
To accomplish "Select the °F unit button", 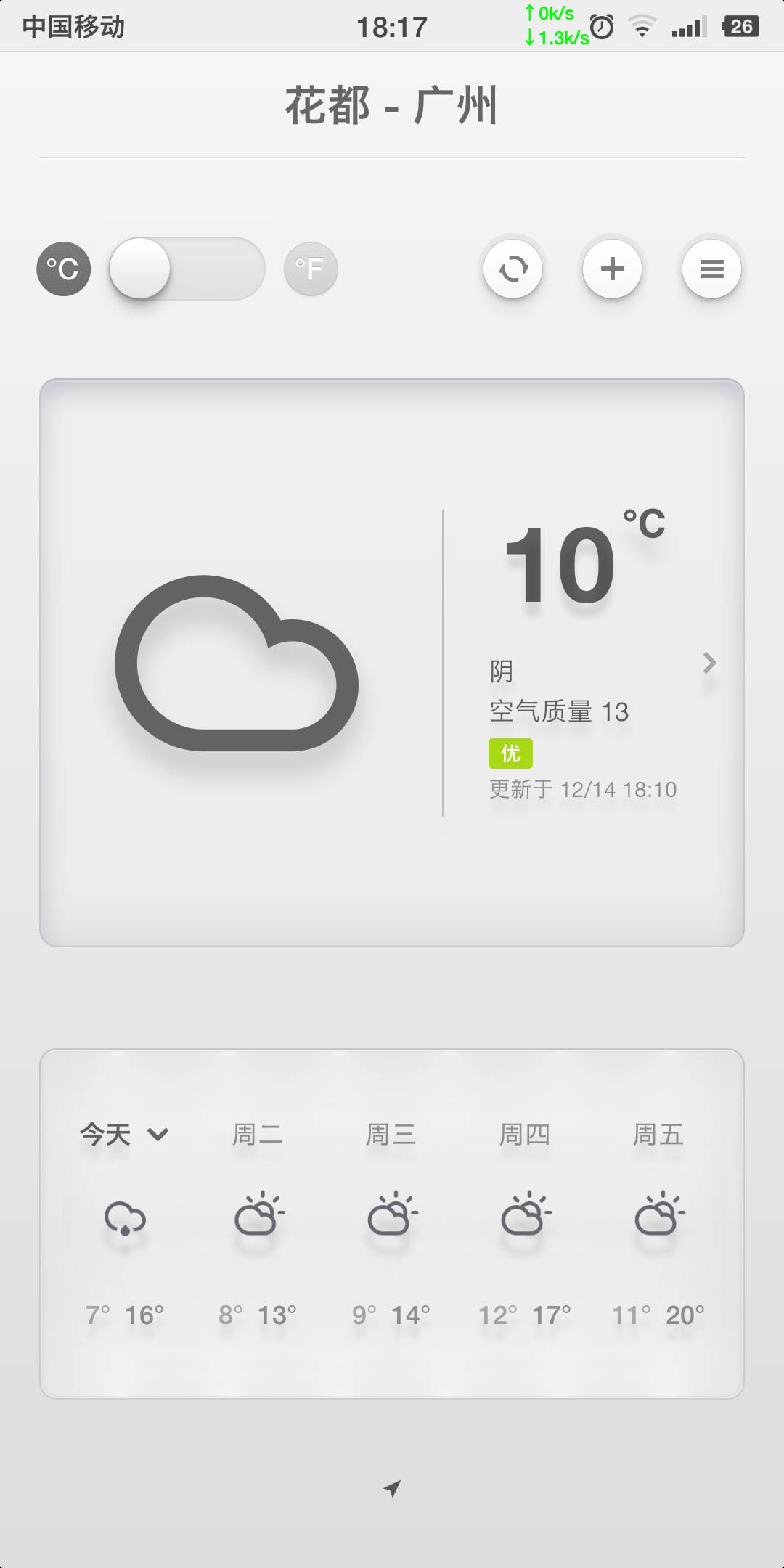I will click(x=311, y=269).
